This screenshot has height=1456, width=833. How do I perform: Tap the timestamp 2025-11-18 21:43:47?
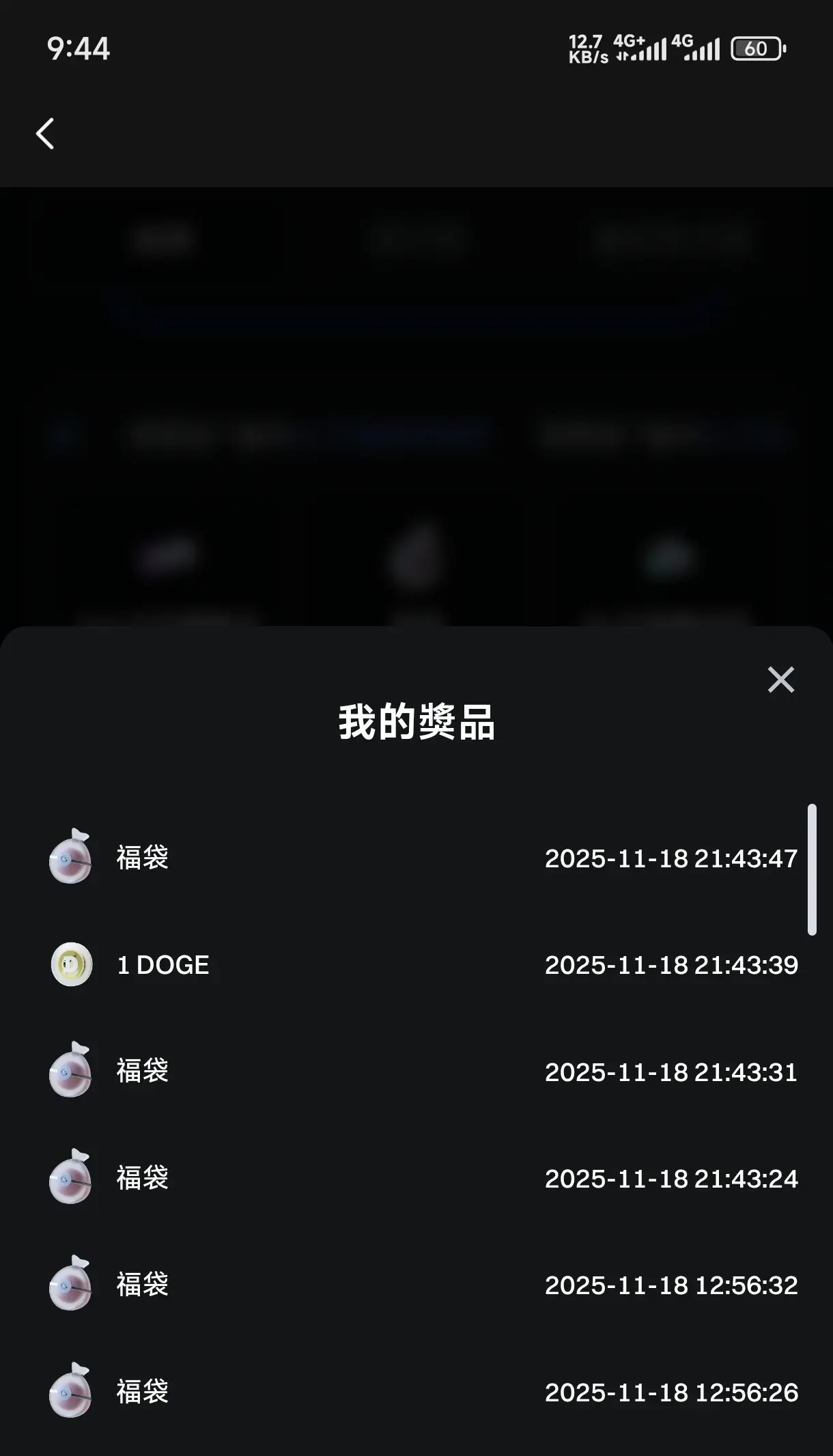[672, 859]
